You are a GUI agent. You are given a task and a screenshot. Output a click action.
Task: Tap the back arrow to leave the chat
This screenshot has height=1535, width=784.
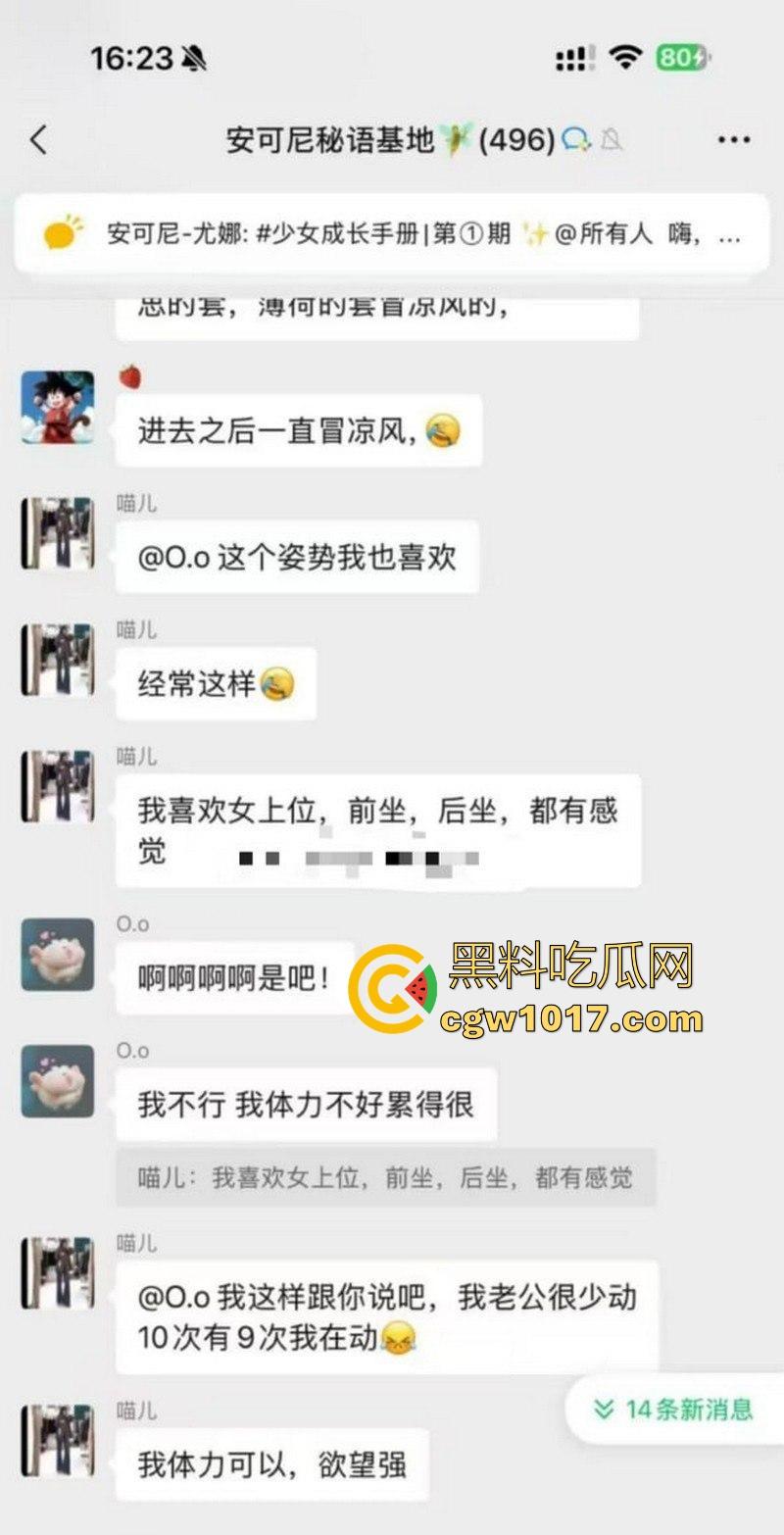39,140
